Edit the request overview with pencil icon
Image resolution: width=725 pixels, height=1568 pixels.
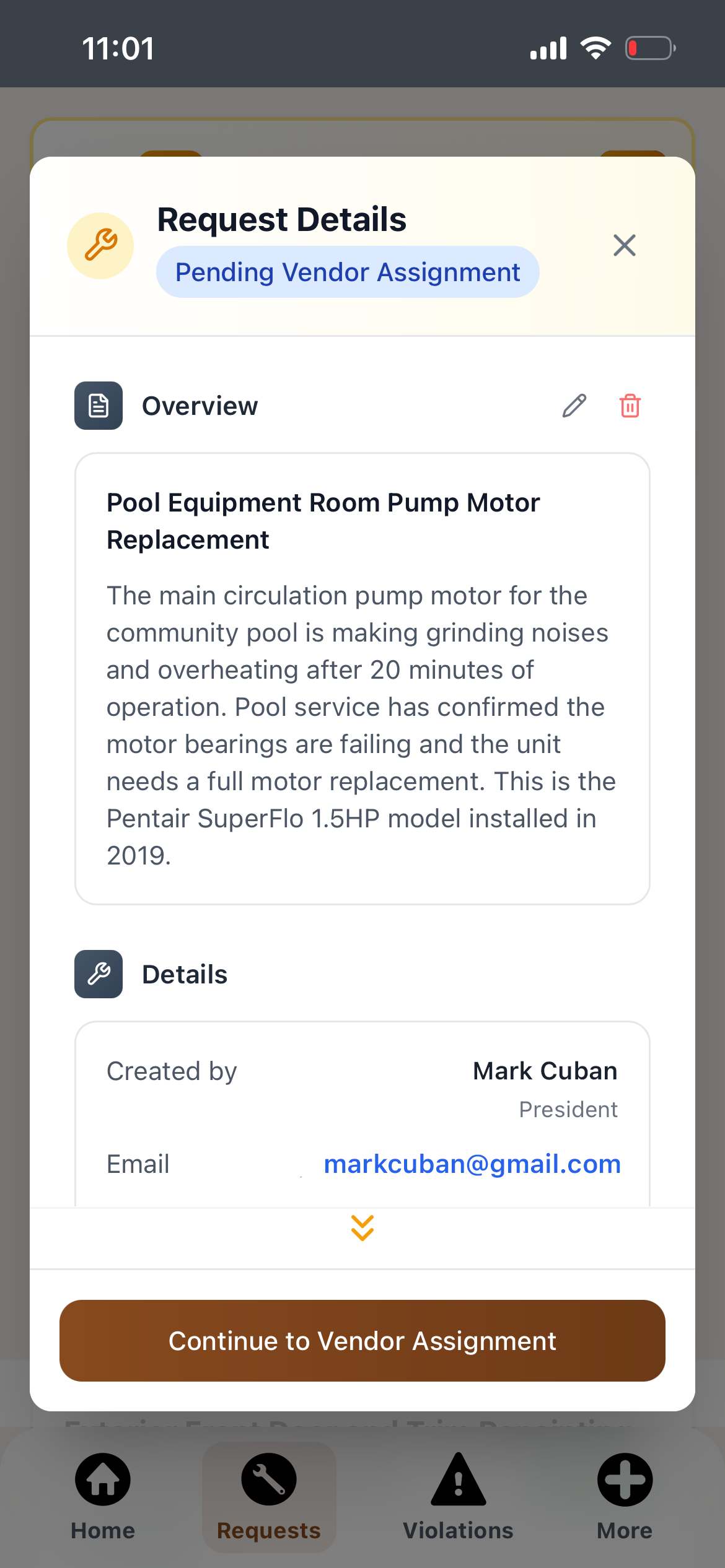click(x=574, y=406)
